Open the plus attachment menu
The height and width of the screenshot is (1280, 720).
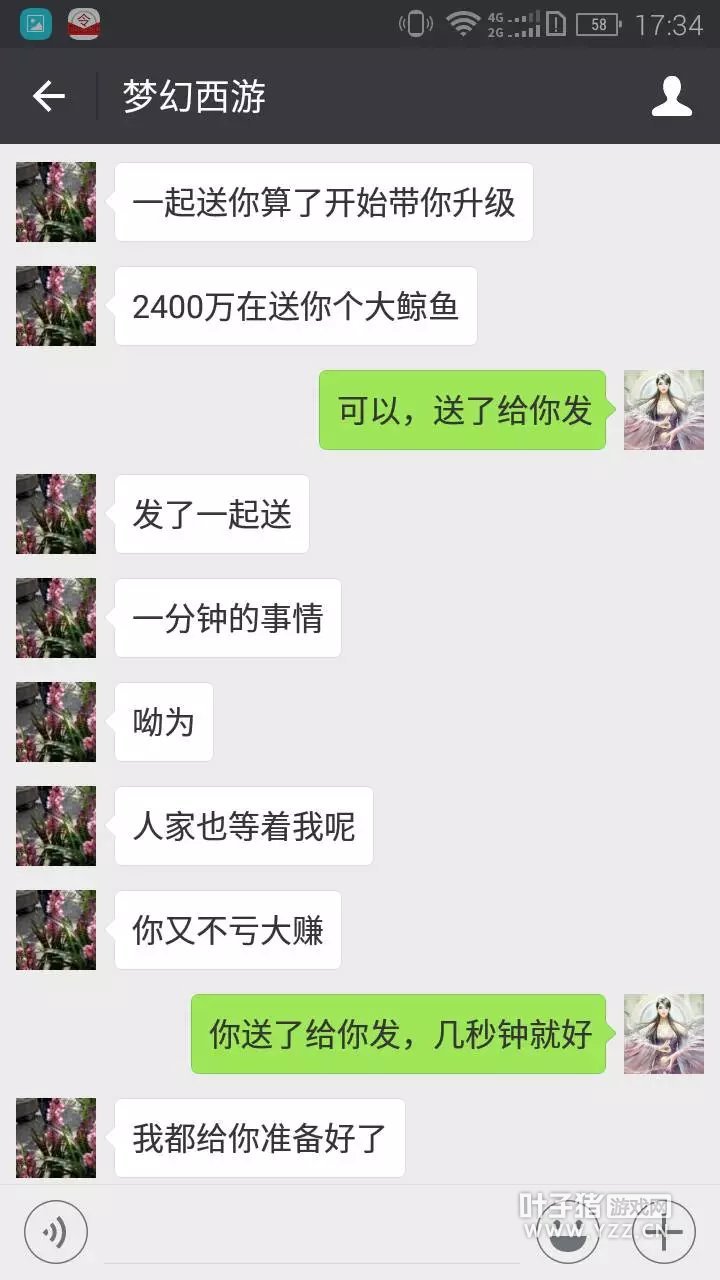[x=664, y=1232]
